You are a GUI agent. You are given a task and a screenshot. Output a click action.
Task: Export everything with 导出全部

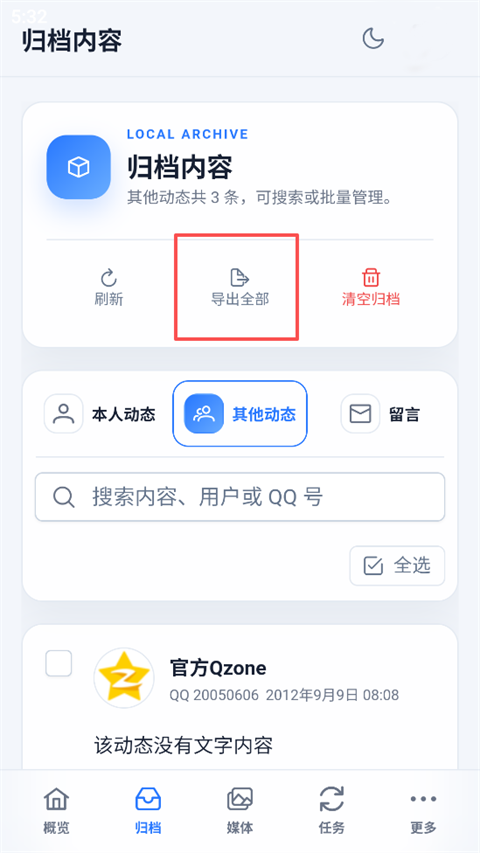240,287
